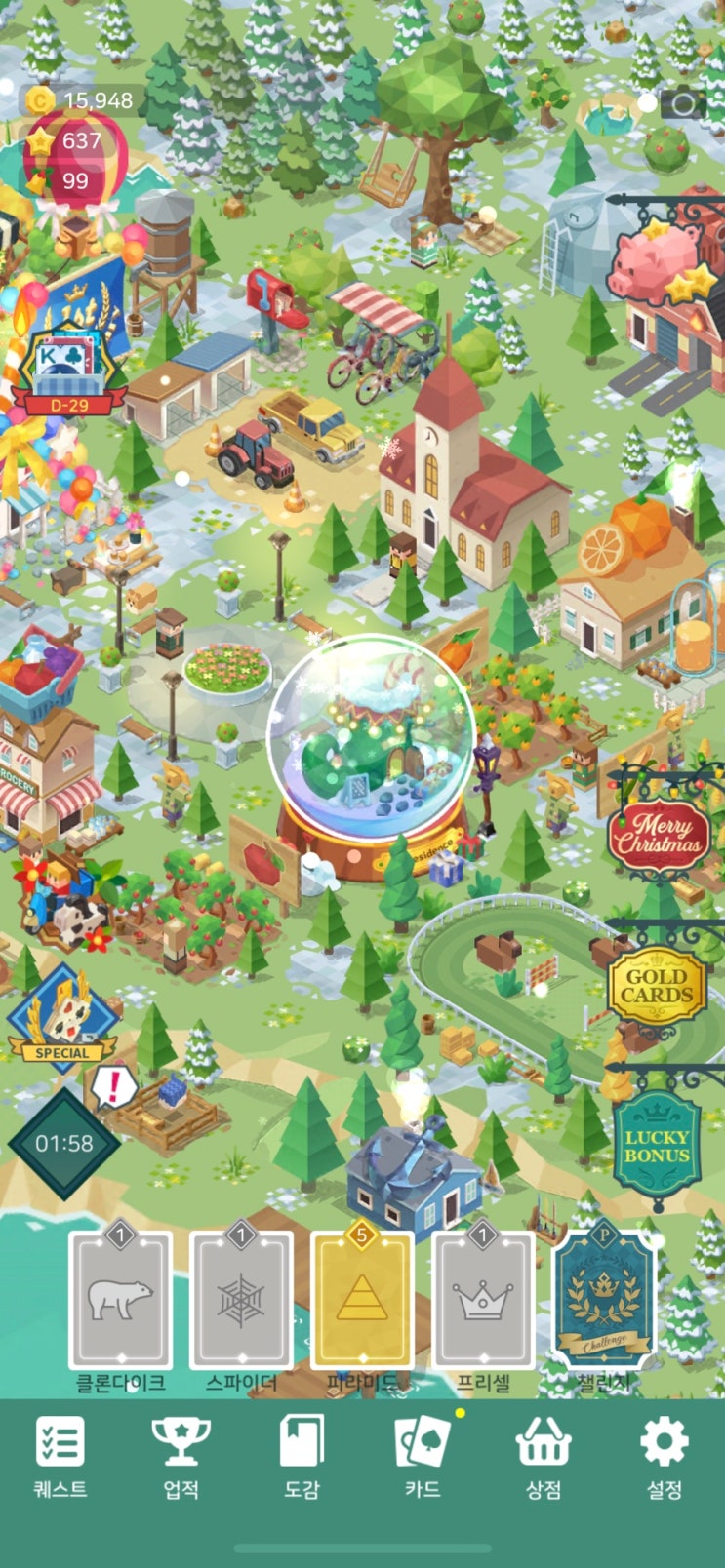Tap the coin balance 15,948
The image size is (725, 1568).
click(x=82, y=99)
